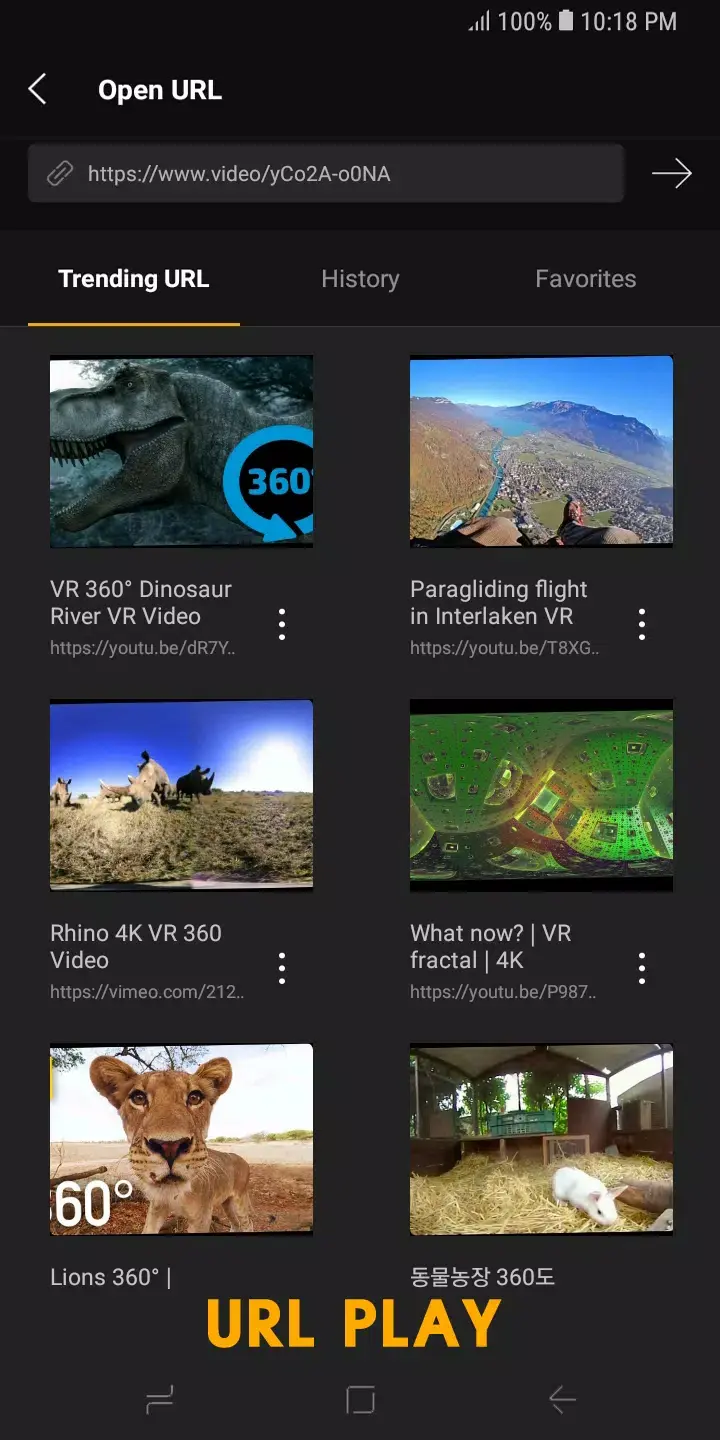
Task: Select the Trending URL tab
Action: point(134,279)
